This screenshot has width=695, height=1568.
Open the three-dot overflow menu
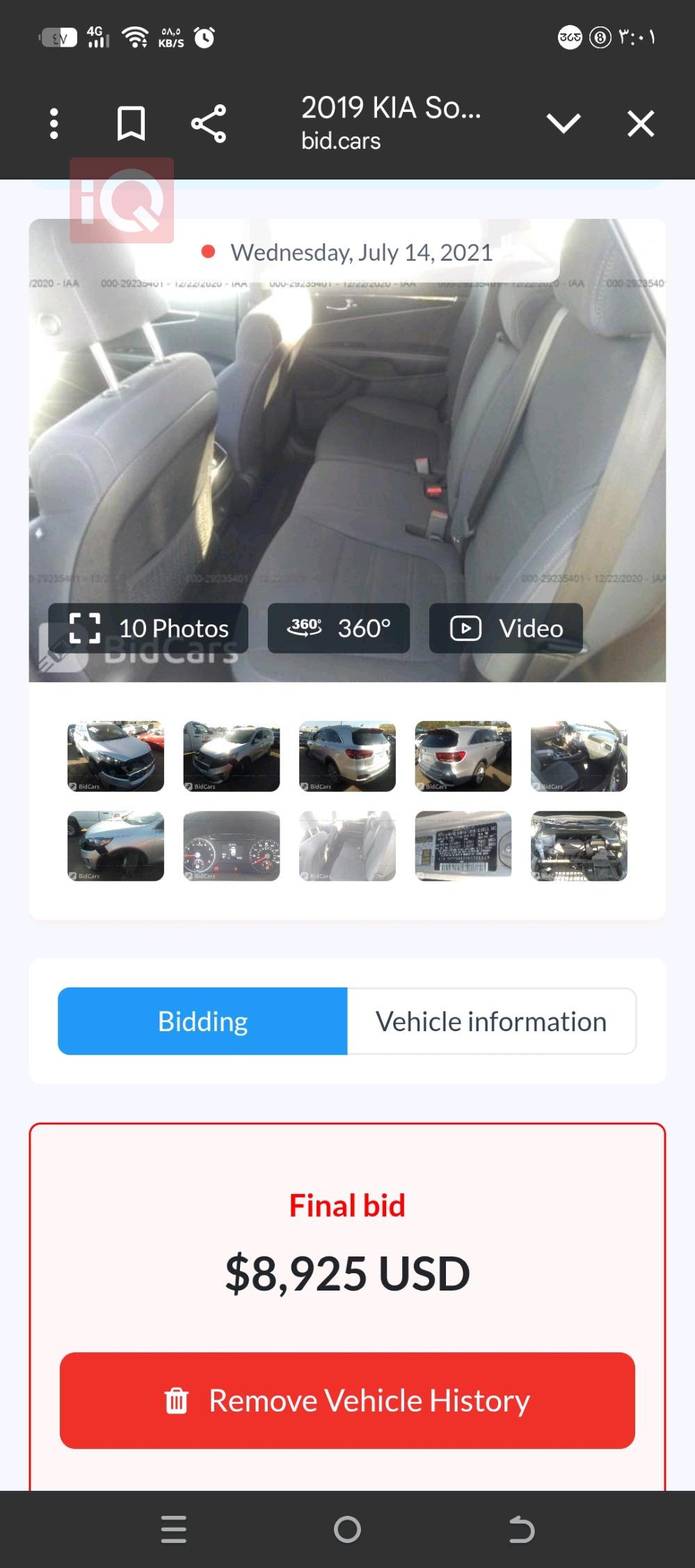(x=54, y=124)
